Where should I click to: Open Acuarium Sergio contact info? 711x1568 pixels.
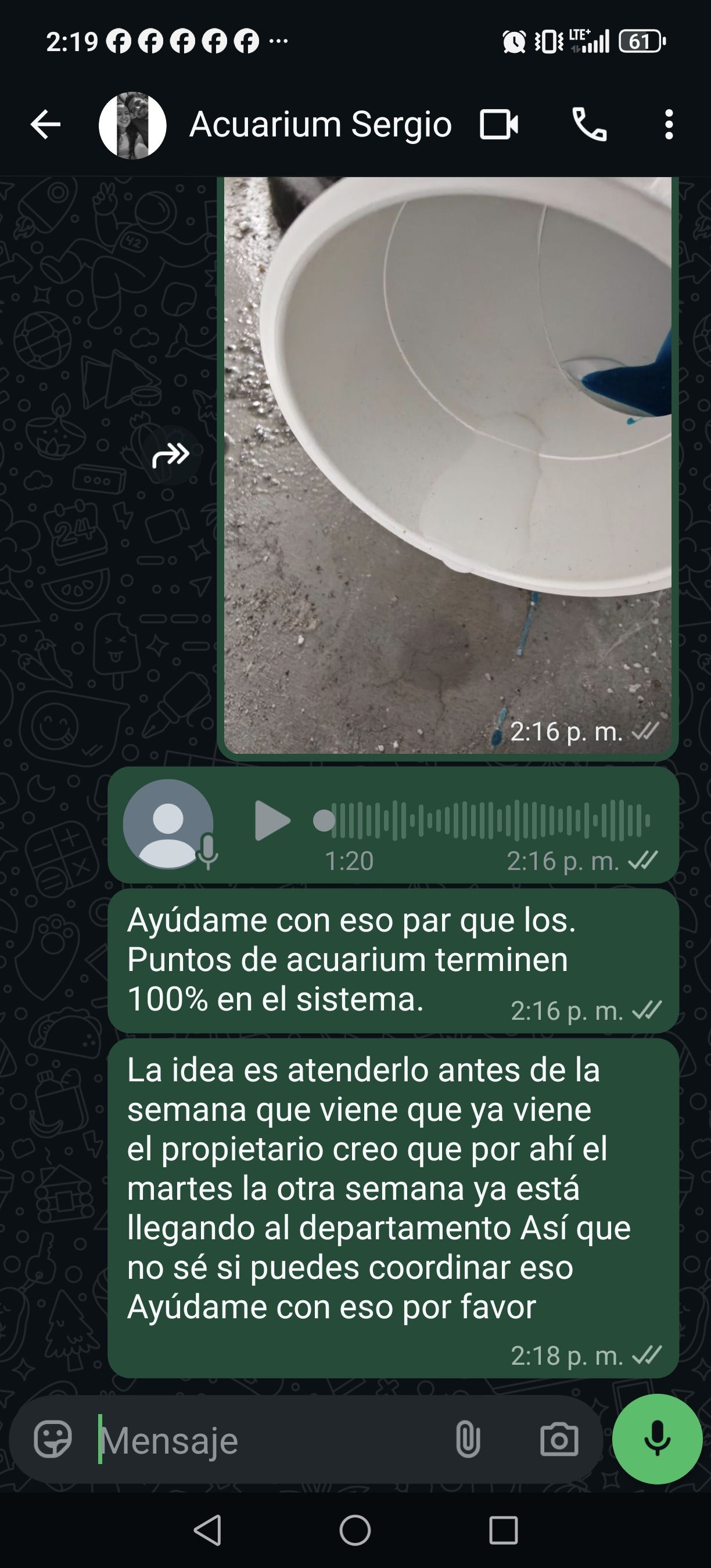pyautogui.click(x=320, y=125)
